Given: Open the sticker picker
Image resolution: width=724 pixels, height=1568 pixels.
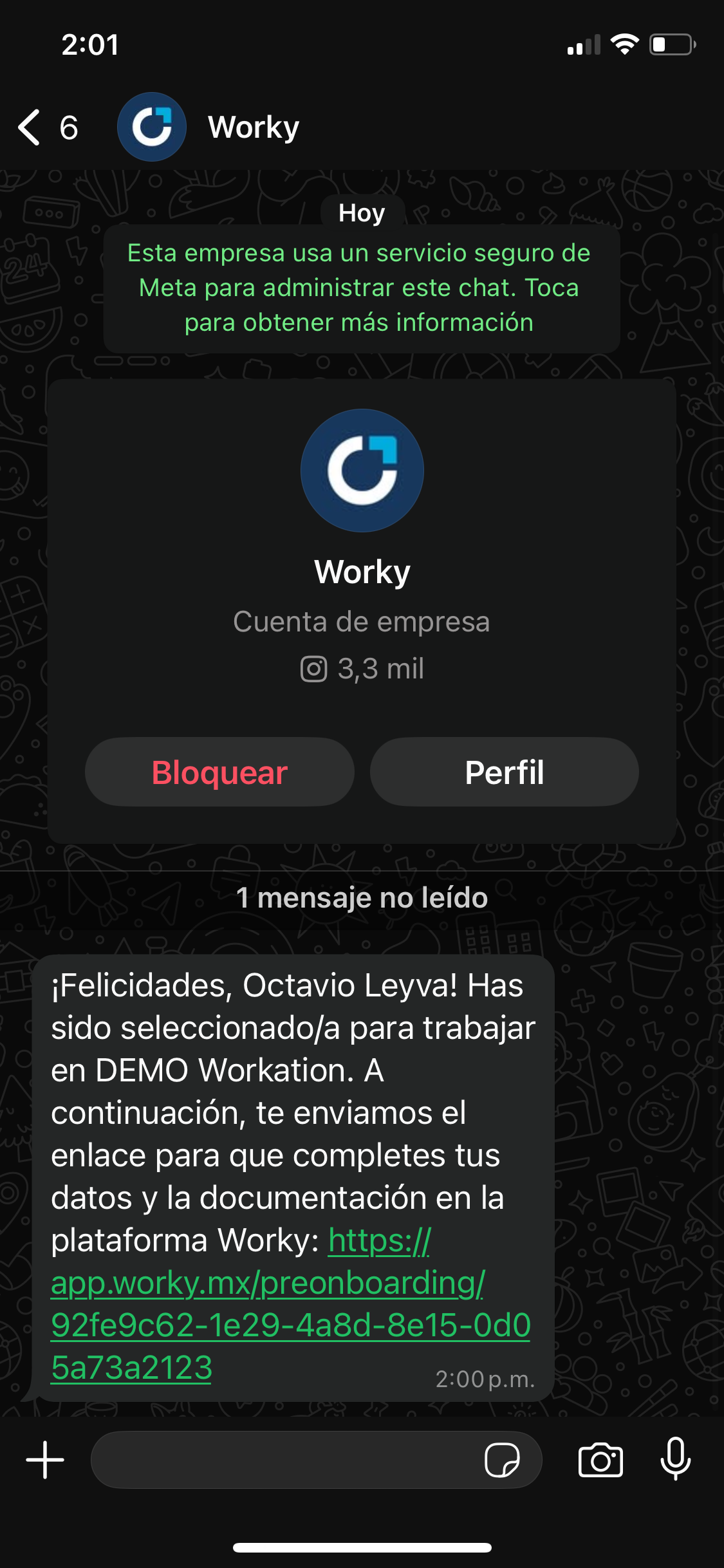Looking at the screenshot, I should [x=502, y=1460].
